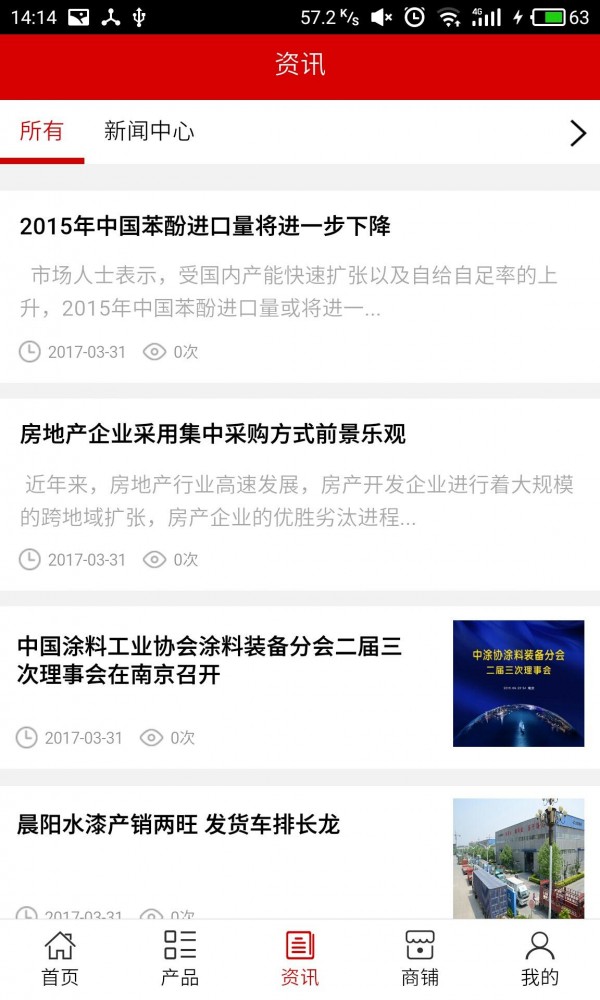Image resolution: width=600 pixels, height=1000 pixels.
Task: View the 晨阳水漆产销两旺 article
Action: click(179, 824)
